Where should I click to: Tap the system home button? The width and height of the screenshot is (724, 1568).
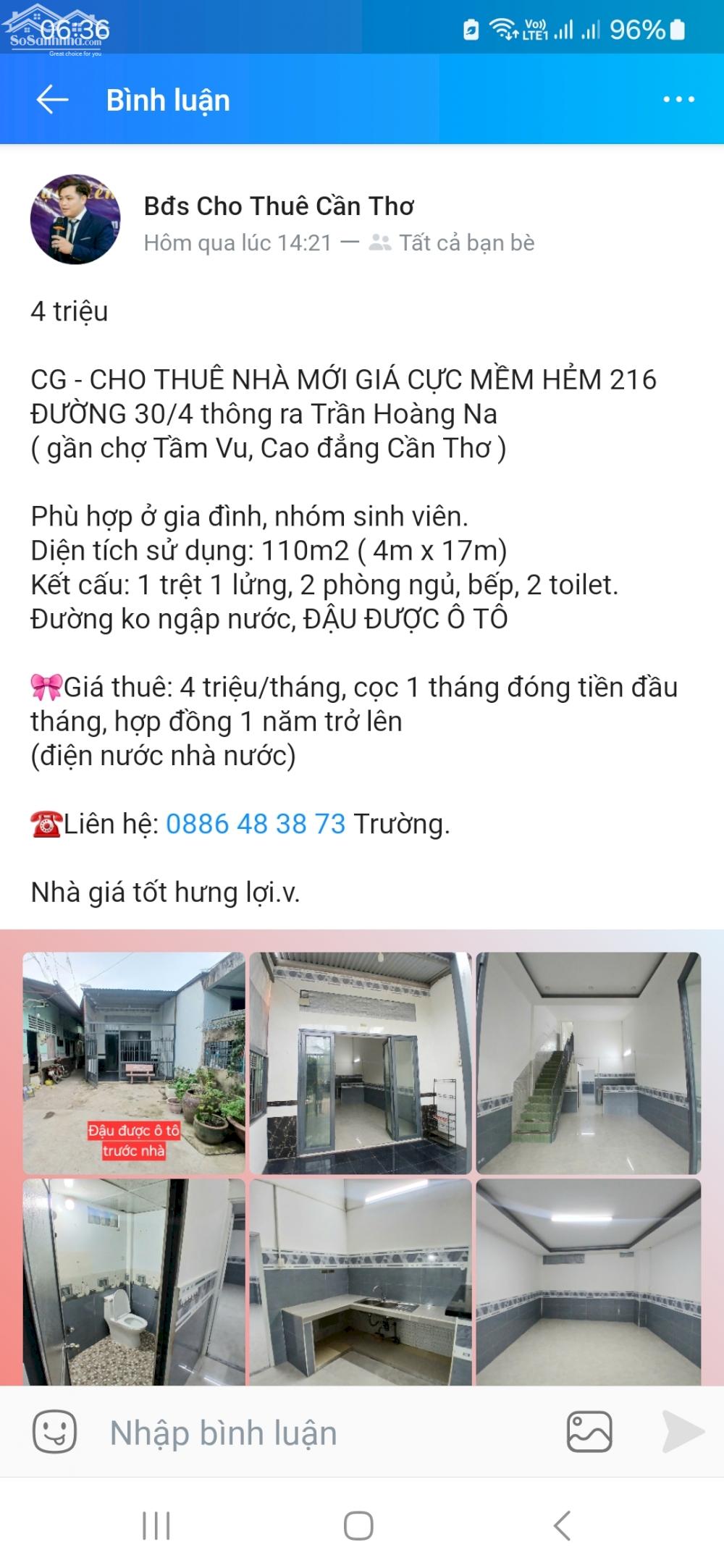click(x=358, y=1526)
